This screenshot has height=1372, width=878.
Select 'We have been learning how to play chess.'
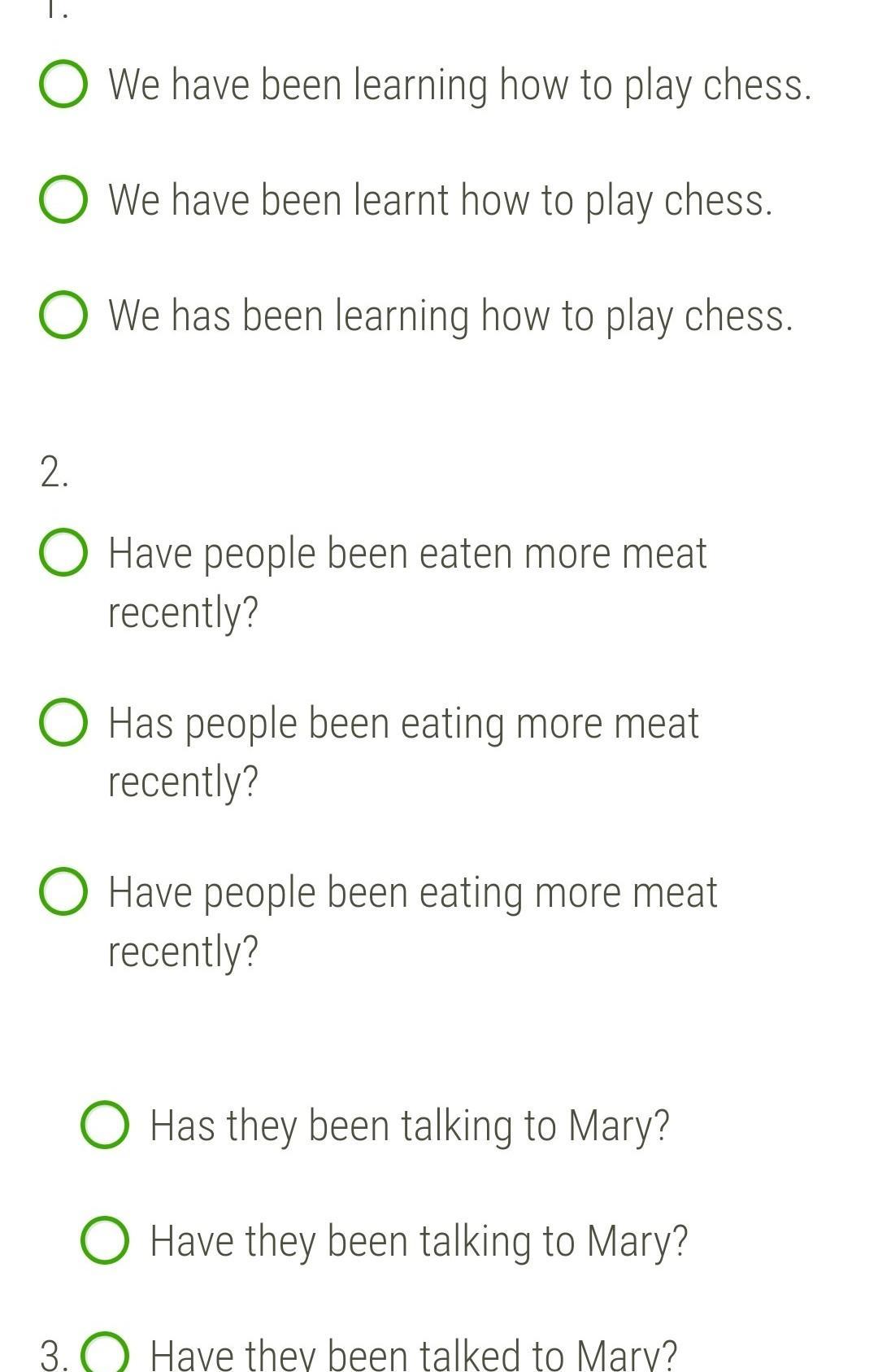click(x=63, y=85)
